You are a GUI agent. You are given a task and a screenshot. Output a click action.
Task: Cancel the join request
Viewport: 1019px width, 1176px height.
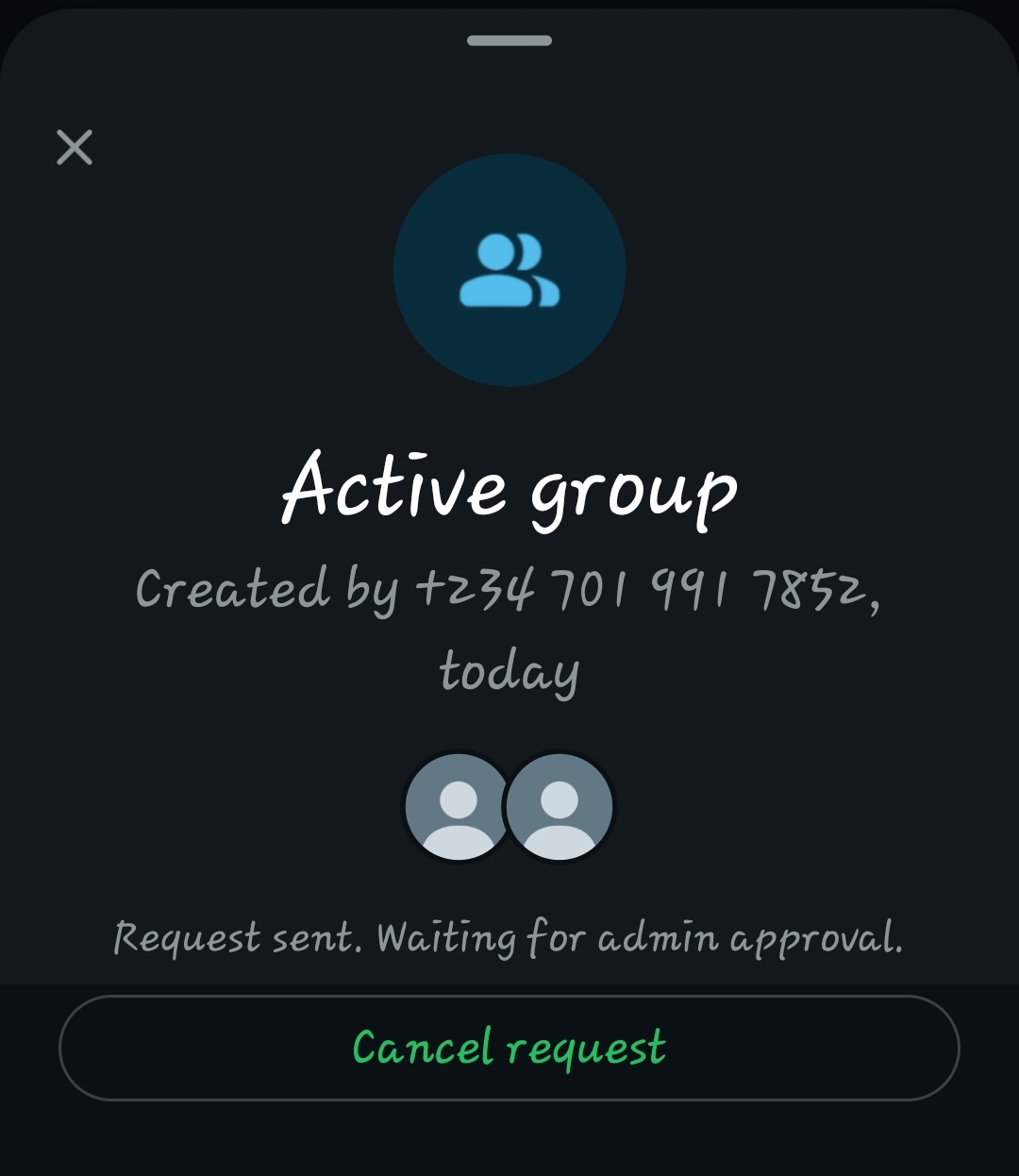[x=509, y=1048]
